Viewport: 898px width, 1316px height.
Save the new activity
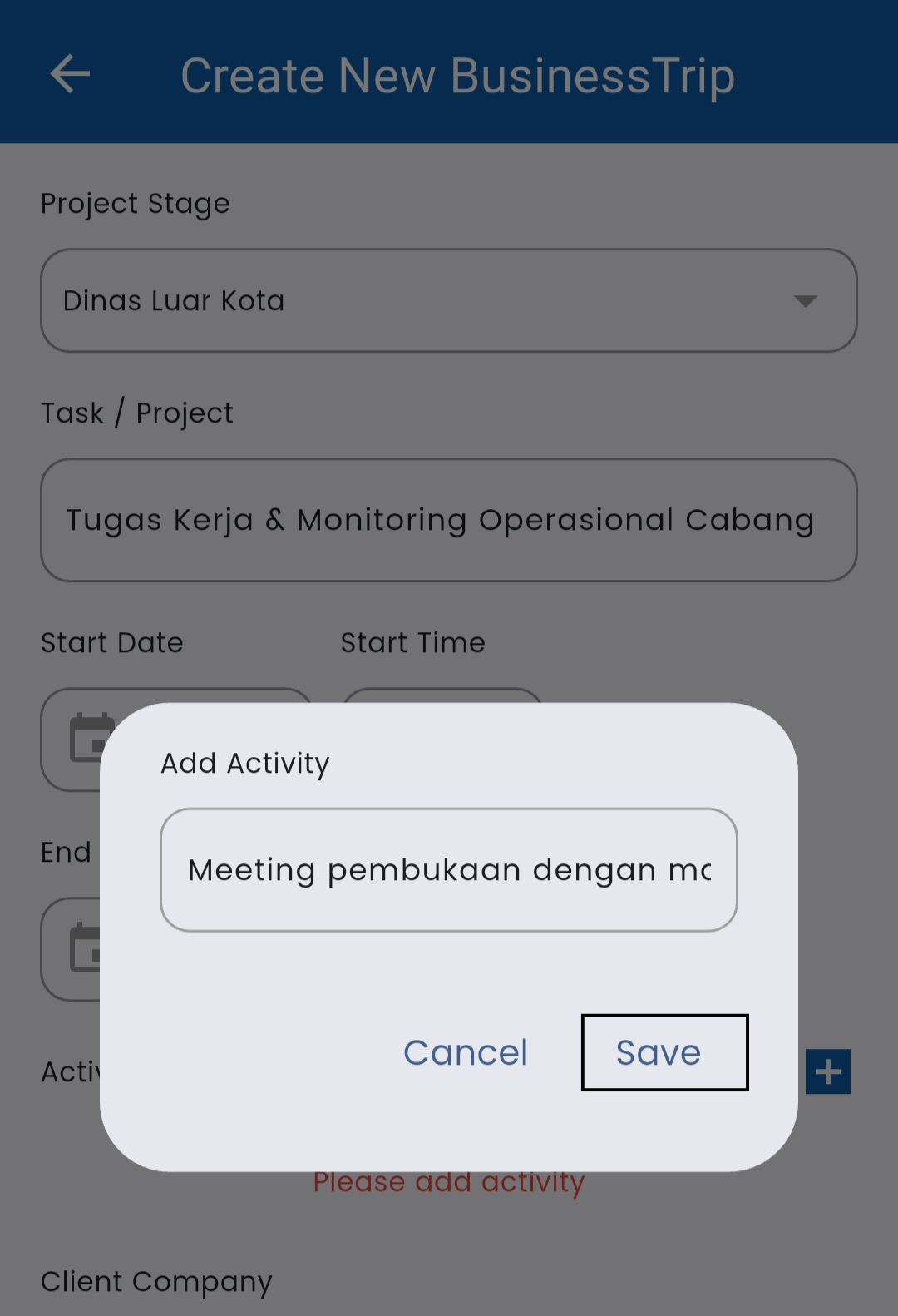(x=664, y=1052)
